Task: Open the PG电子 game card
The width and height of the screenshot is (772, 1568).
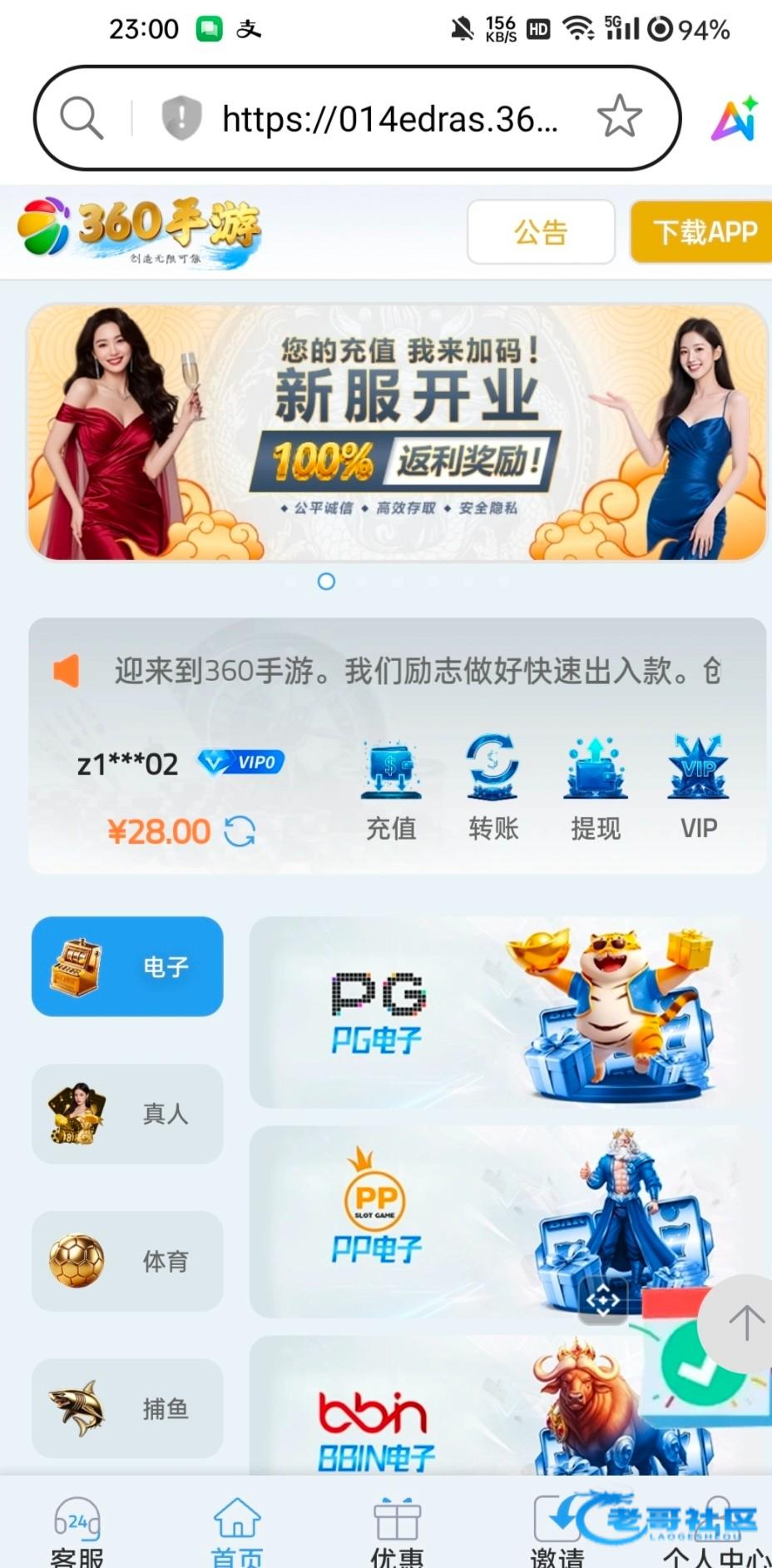Action: coord(499,1012)
